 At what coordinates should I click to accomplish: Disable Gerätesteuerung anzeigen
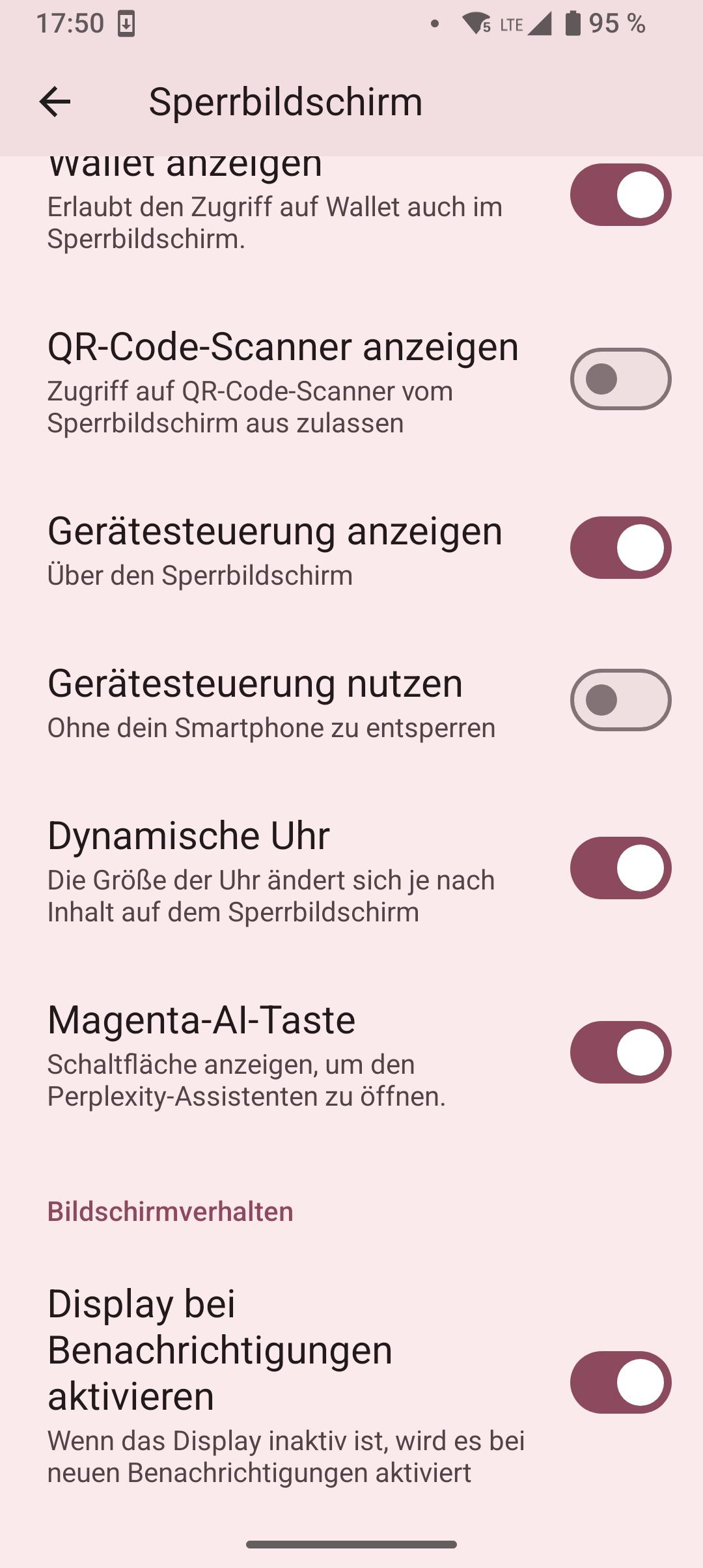[x=620, y=548]
